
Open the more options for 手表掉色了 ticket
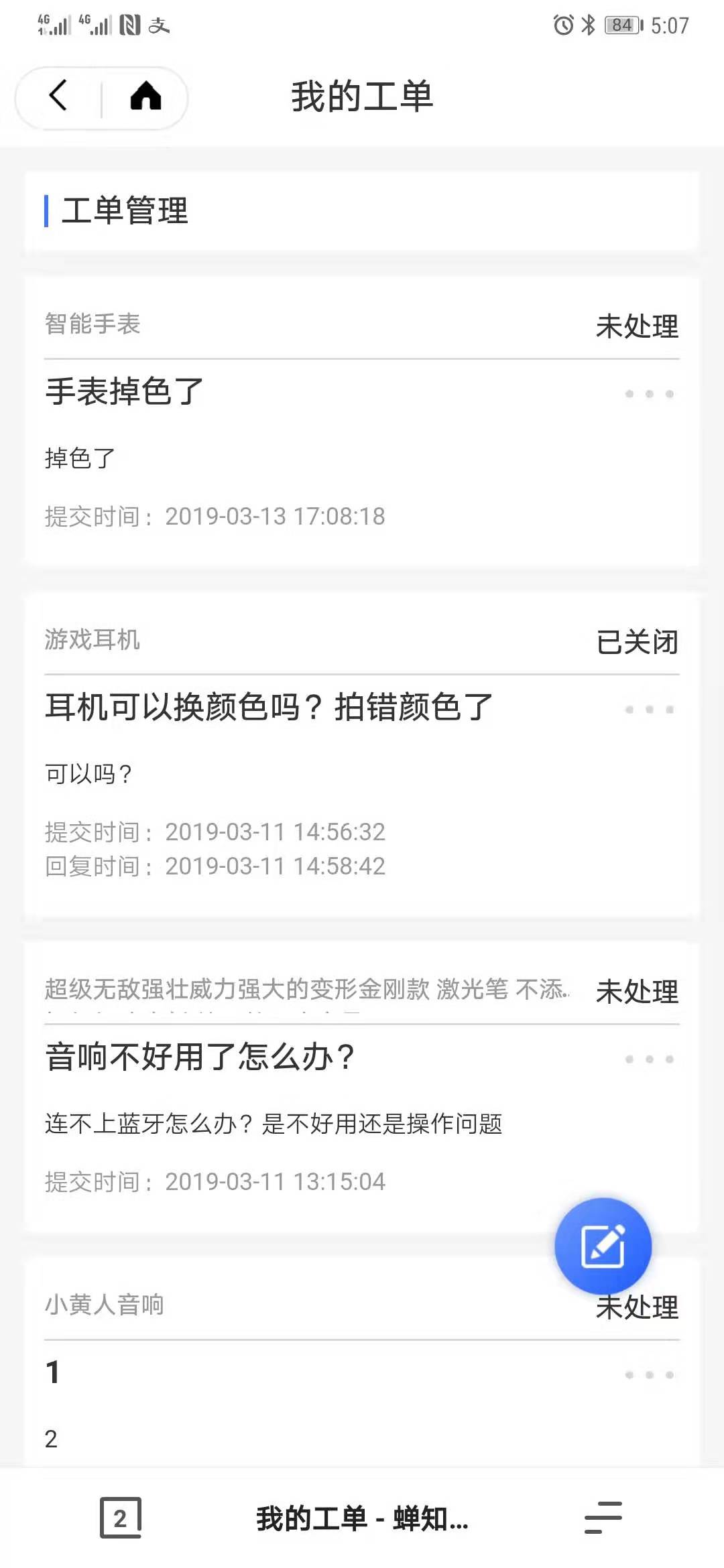click(649, 394)
